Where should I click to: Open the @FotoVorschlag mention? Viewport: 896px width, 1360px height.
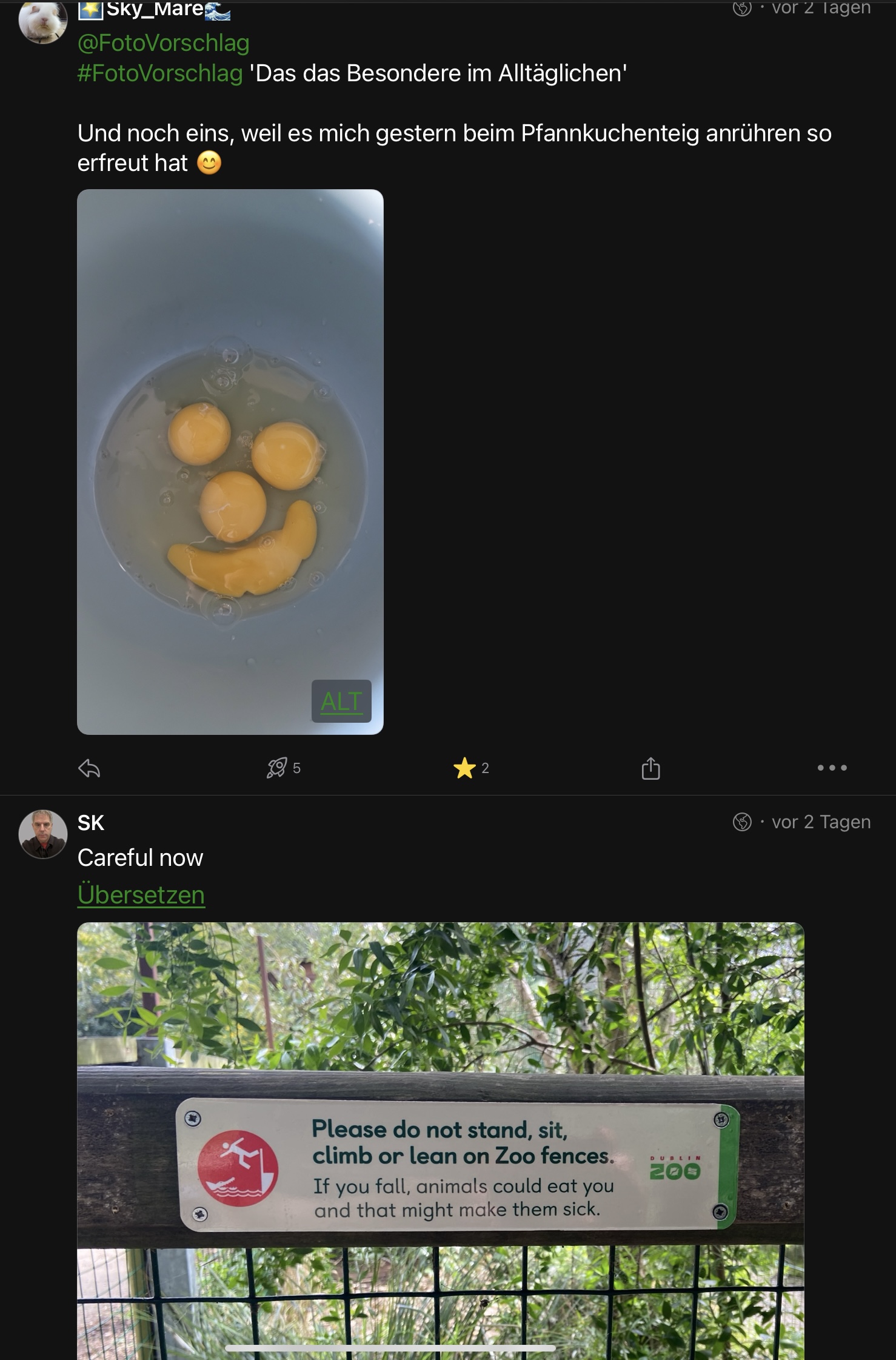tap(164, 43)
